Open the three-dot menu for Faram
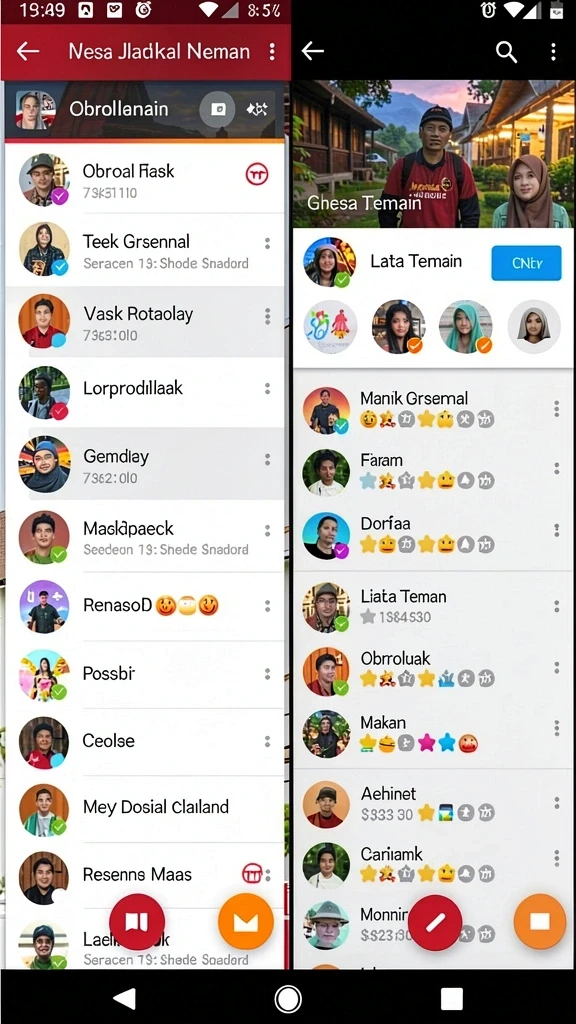Viewport: 576px width, 1024px height. (x=556, y=468)
